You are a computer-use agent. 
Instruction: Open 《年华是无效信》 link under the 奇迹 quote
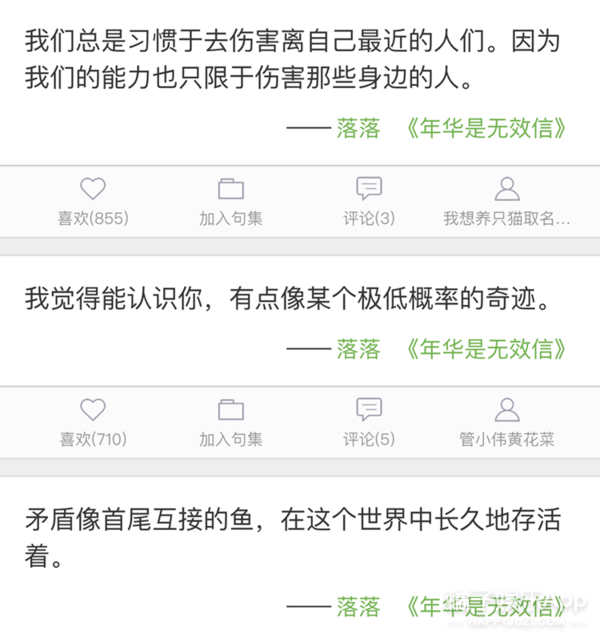click(x=487, y=349)
